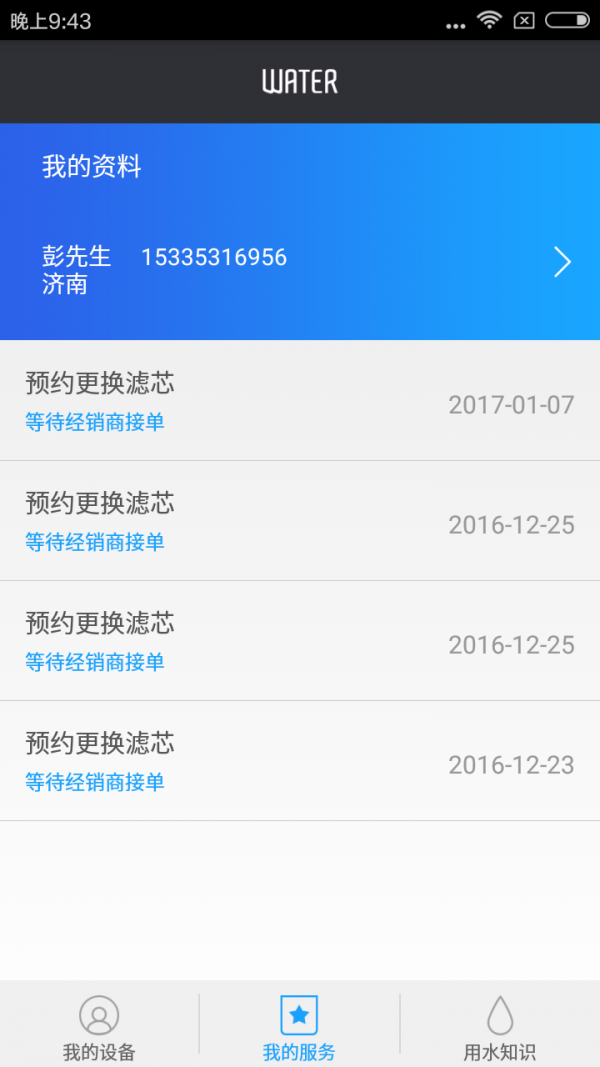Viewport: 600px width, 1067px height.
Task: Switch to the 我的设备 tab
Action: click(99, 1027)
